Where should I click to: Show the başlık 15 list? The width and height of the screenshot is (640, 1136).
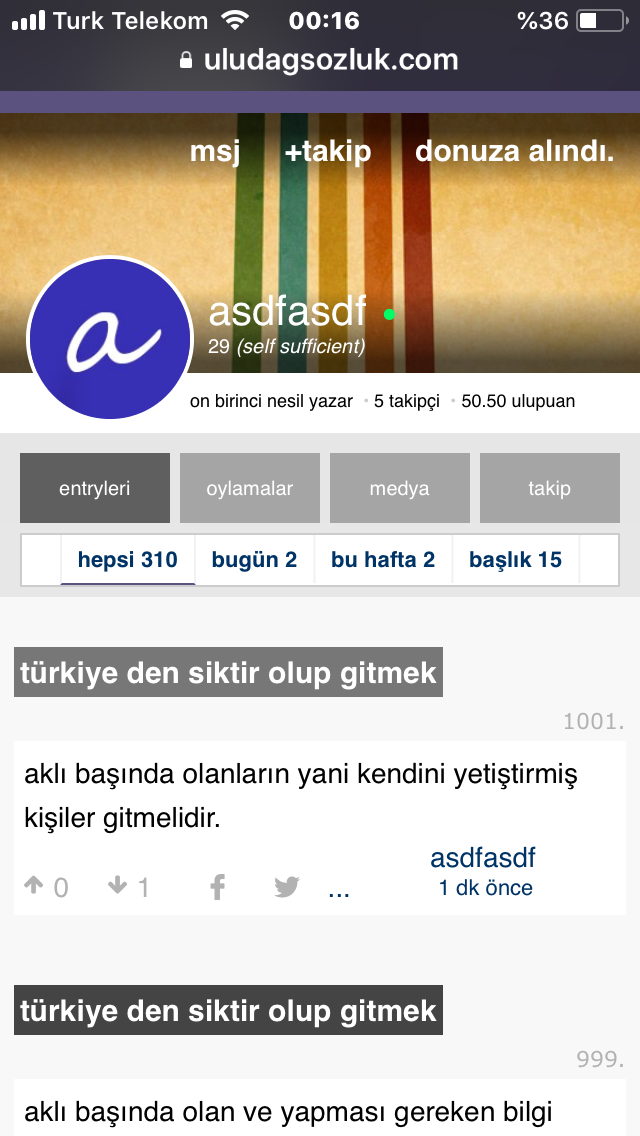coord(515,560)
